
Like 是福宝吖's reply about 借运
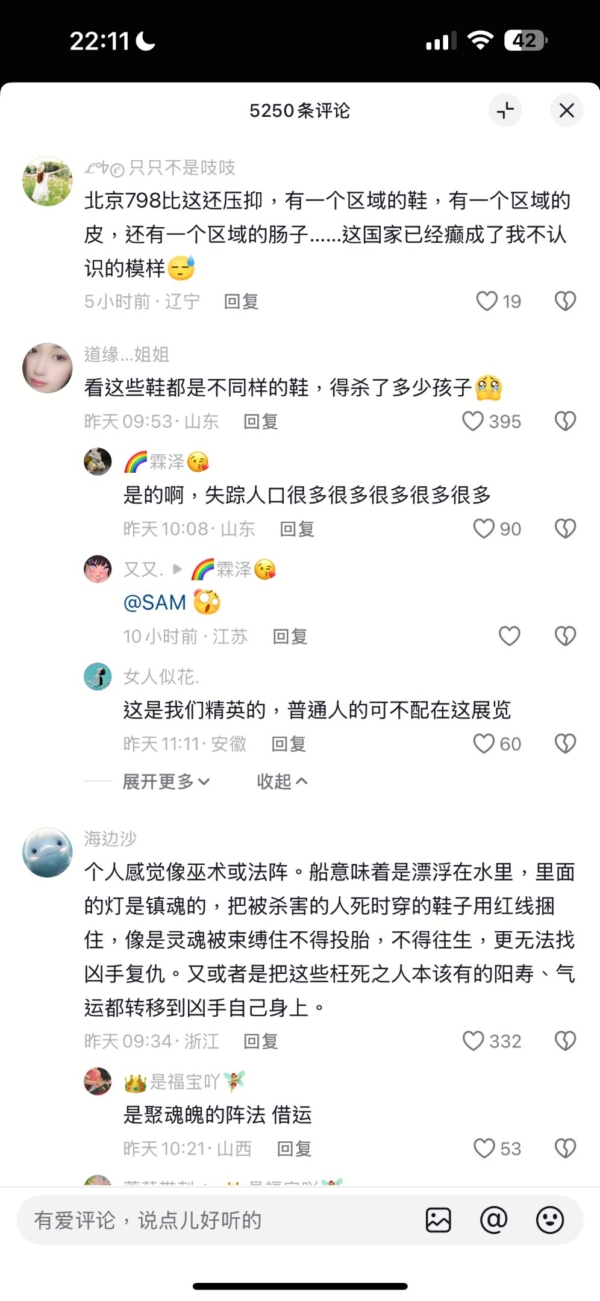(484, 1148)
